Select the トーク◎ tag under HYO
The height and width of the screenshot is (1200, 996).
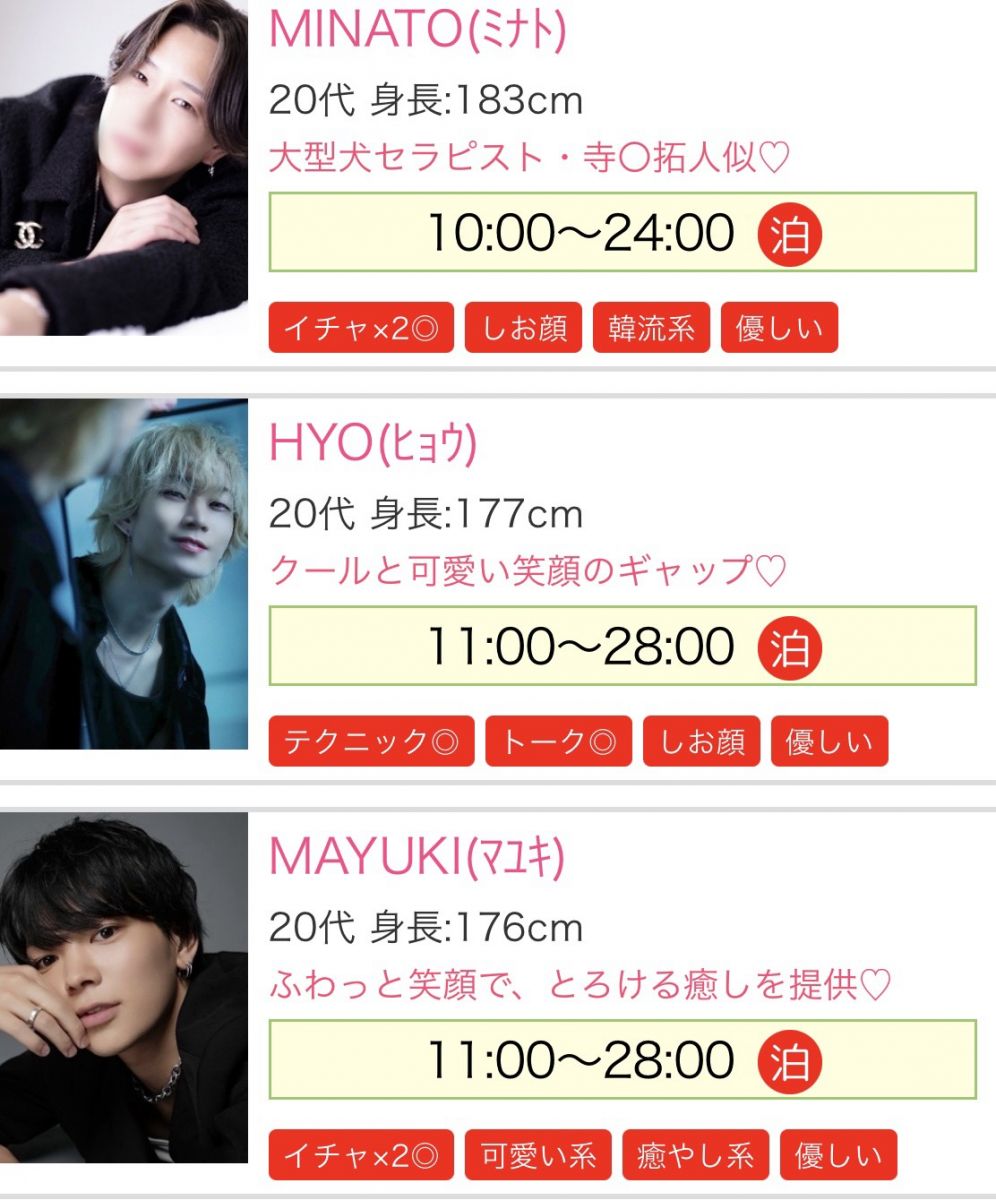558,742
